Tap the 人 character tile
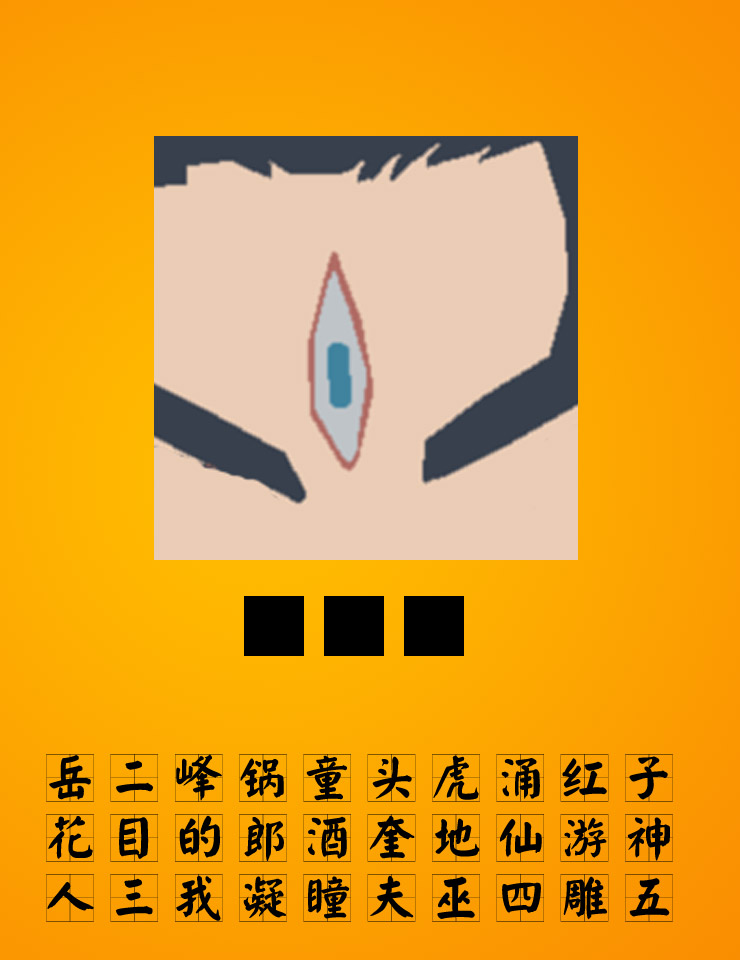This screenshot has width=740, height=960. click(70, 898)
